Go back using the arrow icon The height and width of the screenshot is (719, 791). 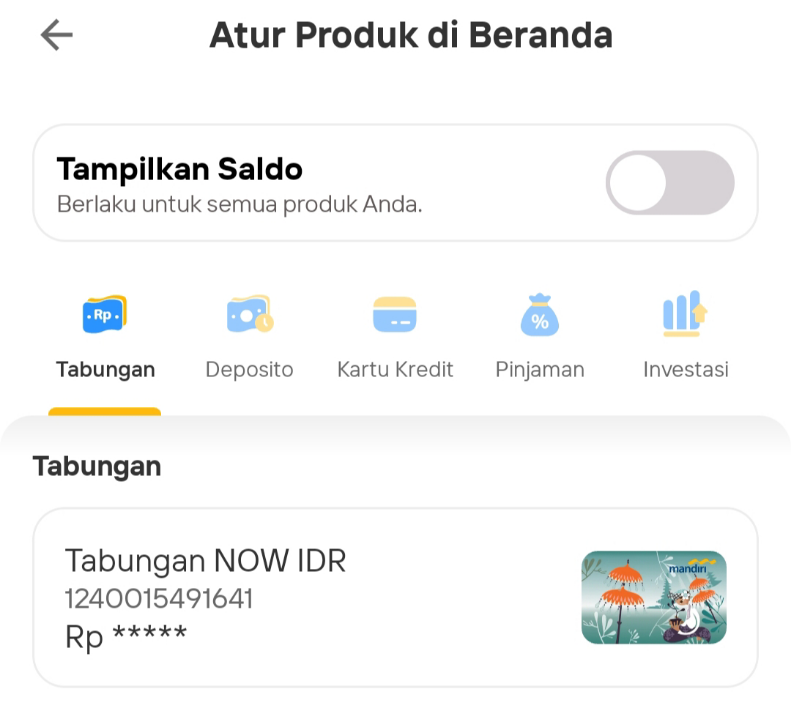pyautogui.click(x=57, y=36)
